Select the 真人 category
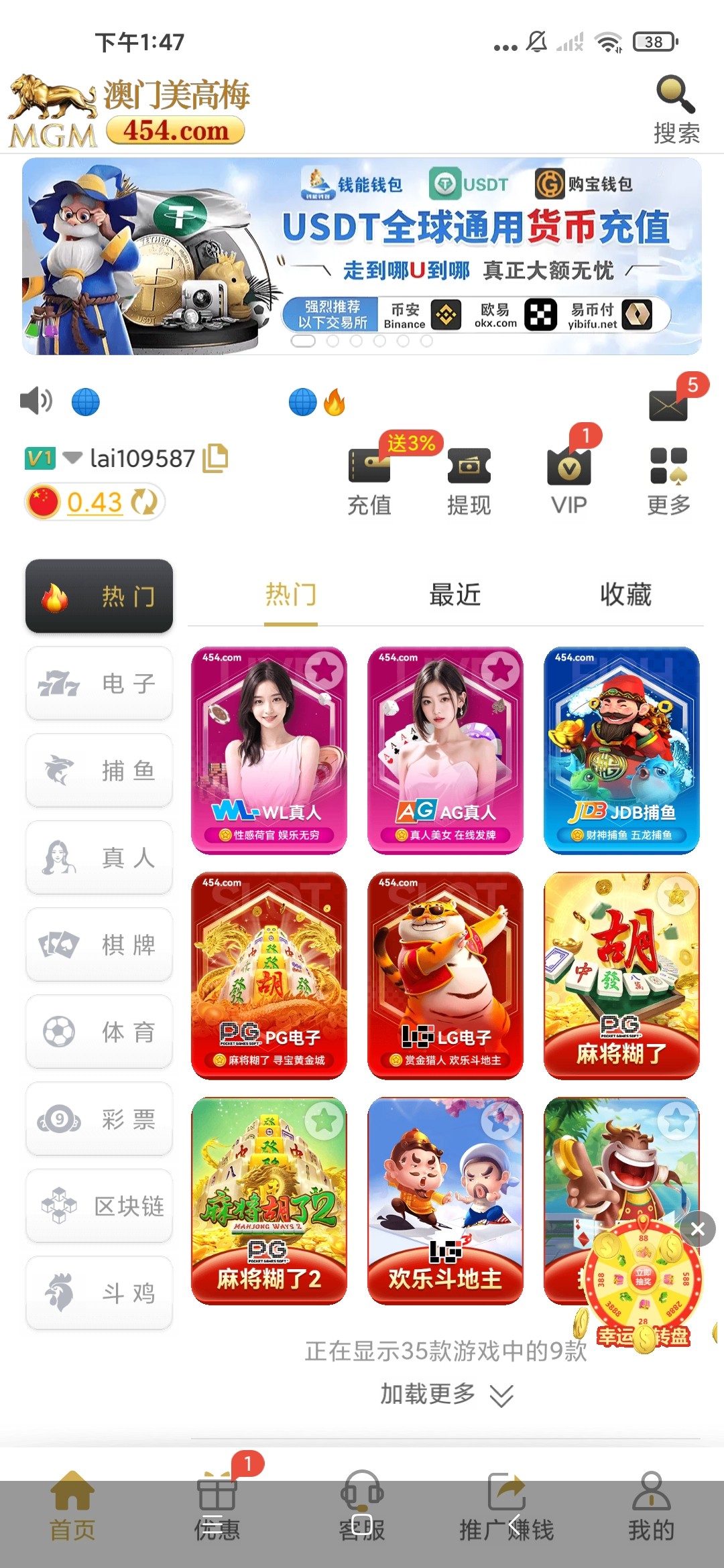This screenshot has width=724, height=1568. click(99, 858)
